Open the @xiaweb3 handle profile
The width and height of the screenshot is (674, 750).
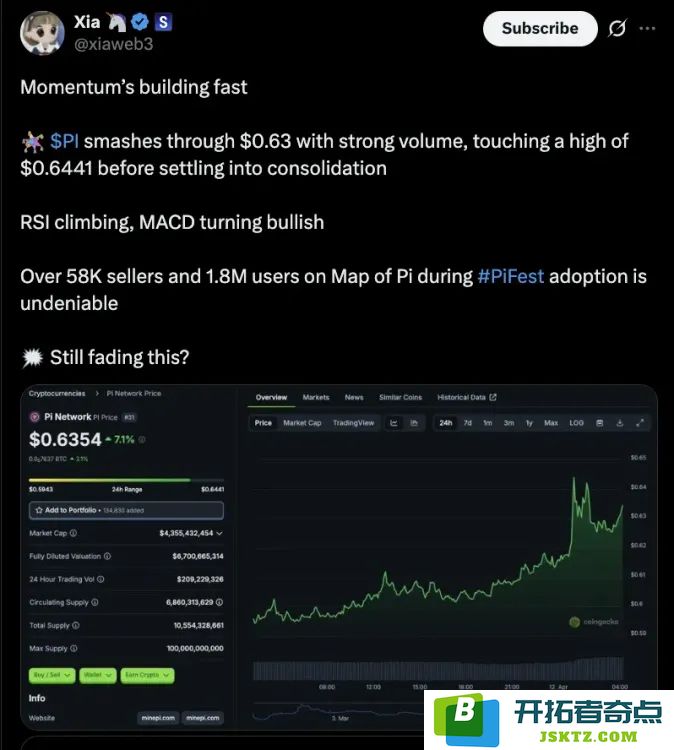pos(114,44)
